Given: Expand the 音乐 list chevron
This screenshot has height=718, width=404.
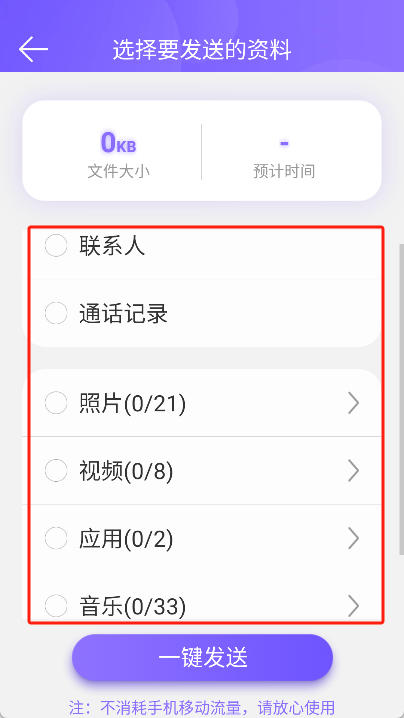Looking at the screenshot, I should (353, 606).
